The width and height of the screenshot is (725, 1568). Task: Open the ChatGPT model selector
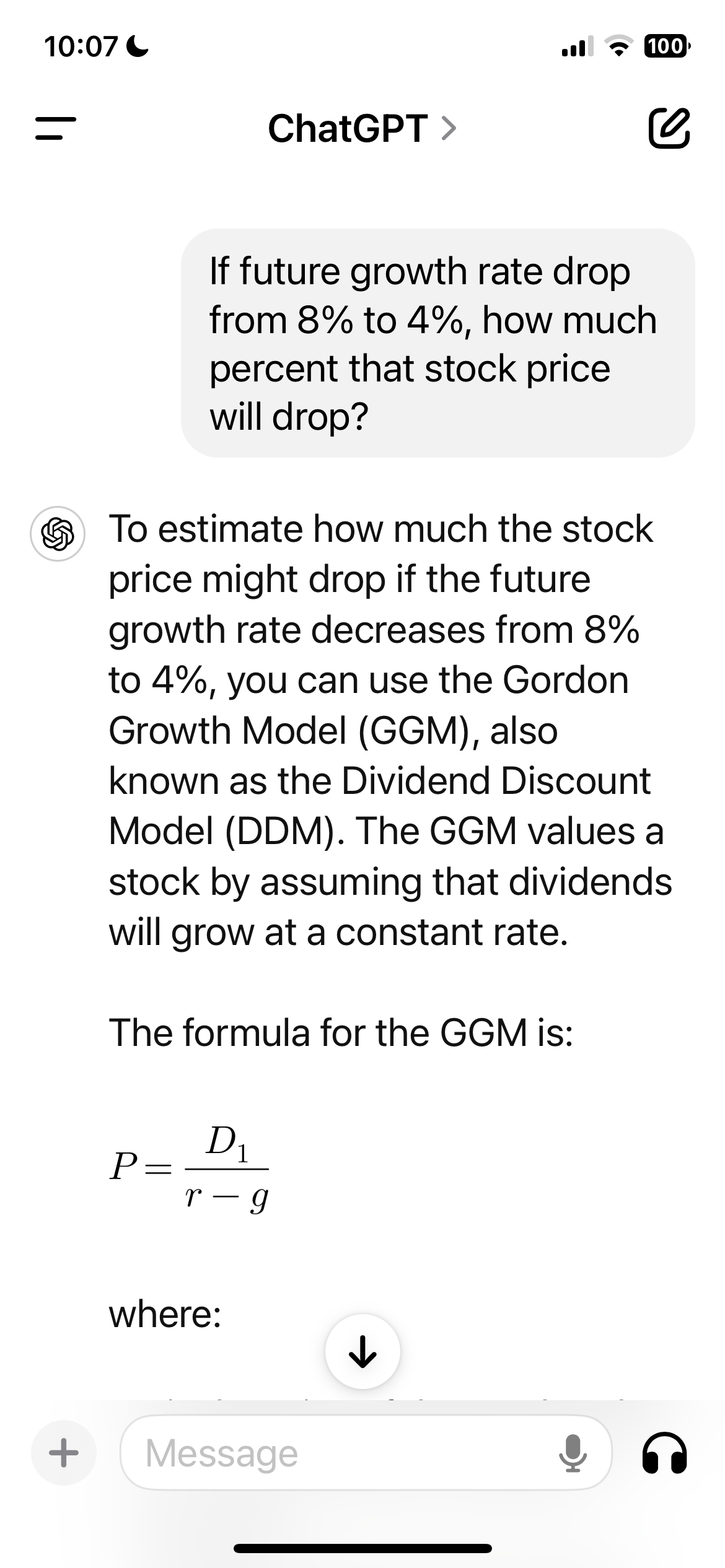point(362,128)
